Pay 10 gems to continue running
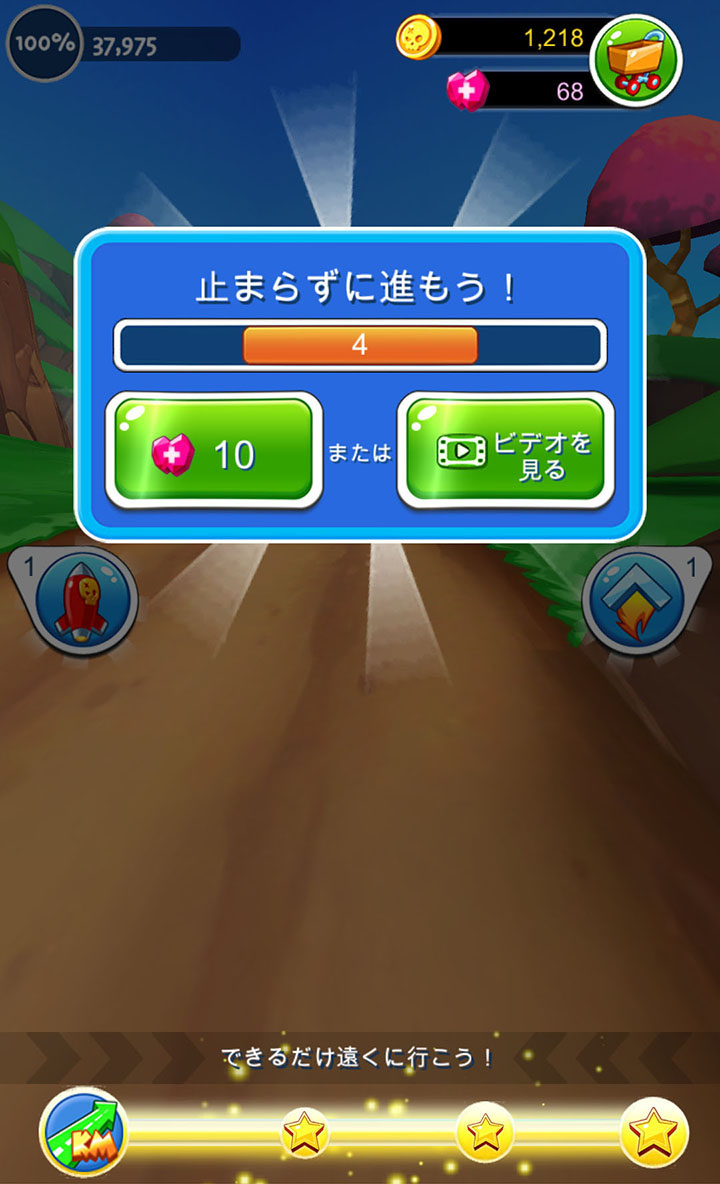This screenshot has height=1184, width=720. click(x=213, y=452)
